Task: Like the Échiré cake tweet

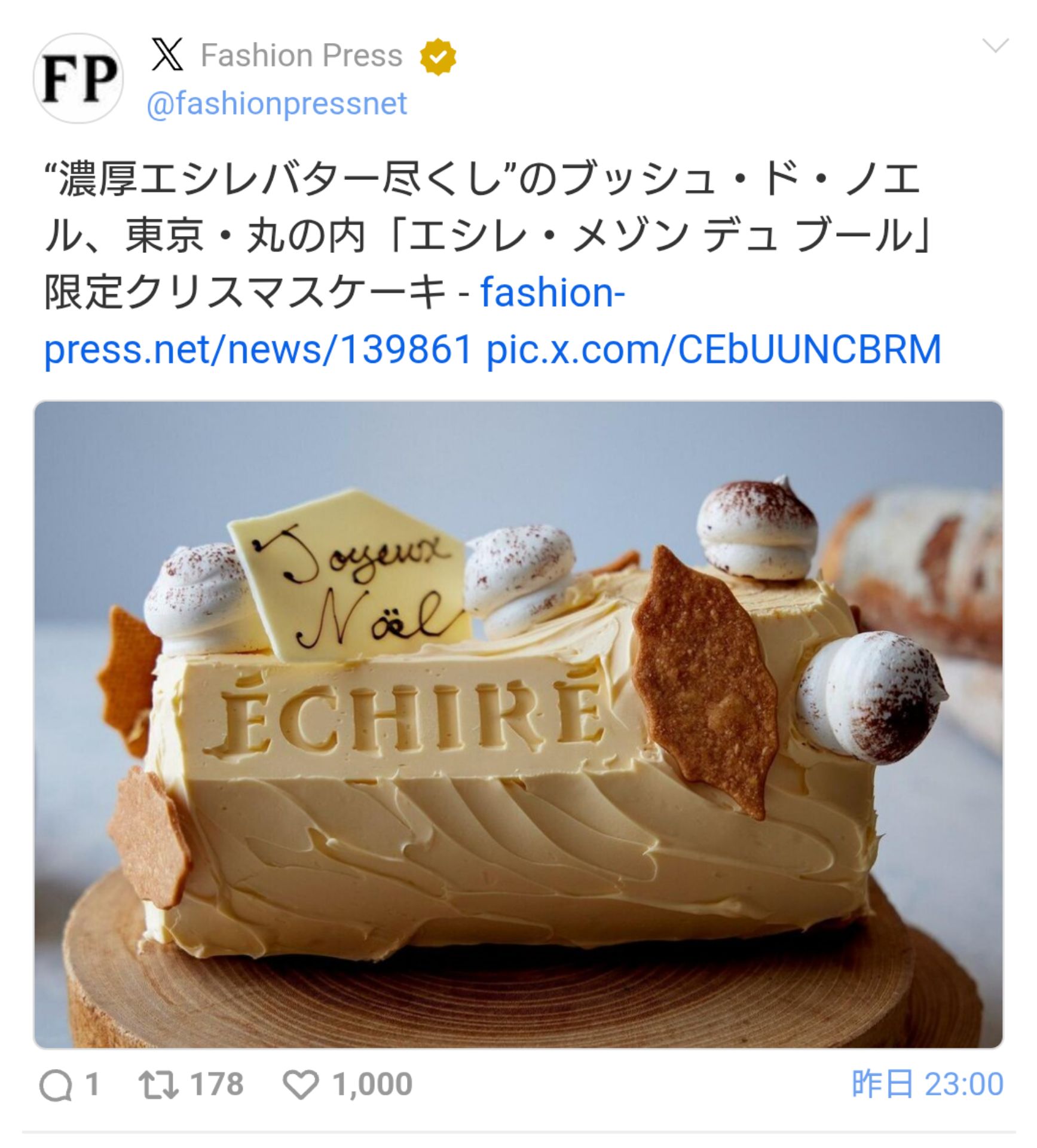Action: (301, 1085)
